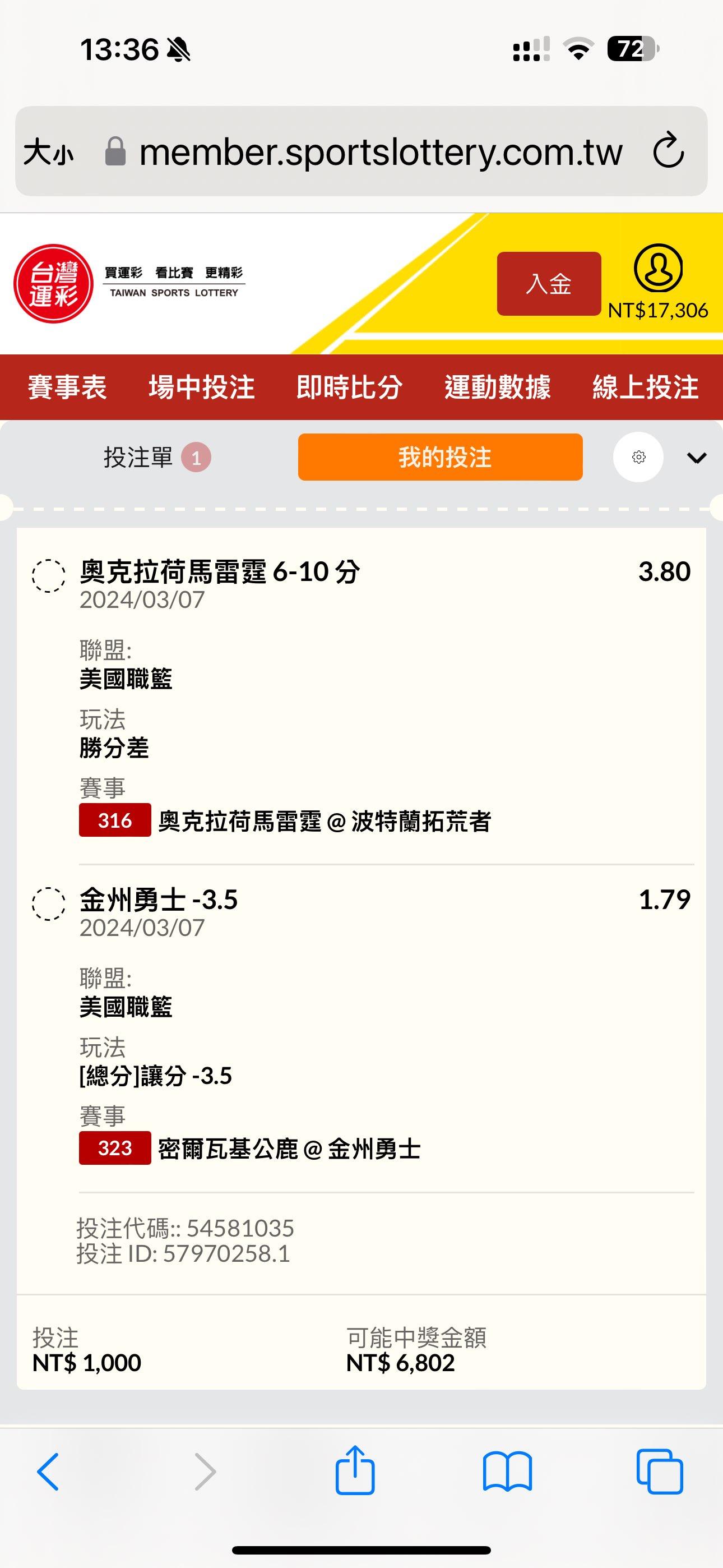Go back to the previous page

click(49, 1472)
